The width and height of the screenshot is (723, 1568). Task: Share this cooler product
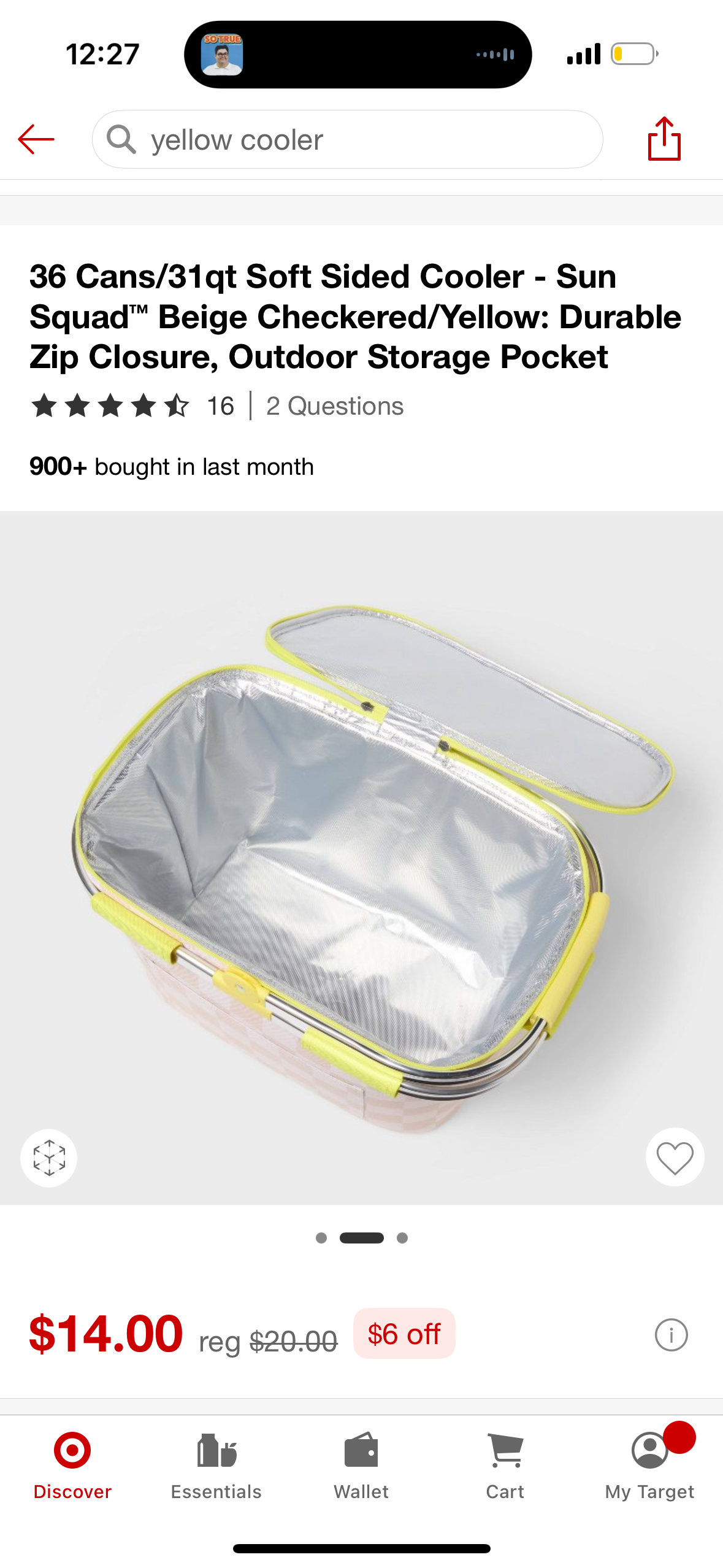click(664, 139)
